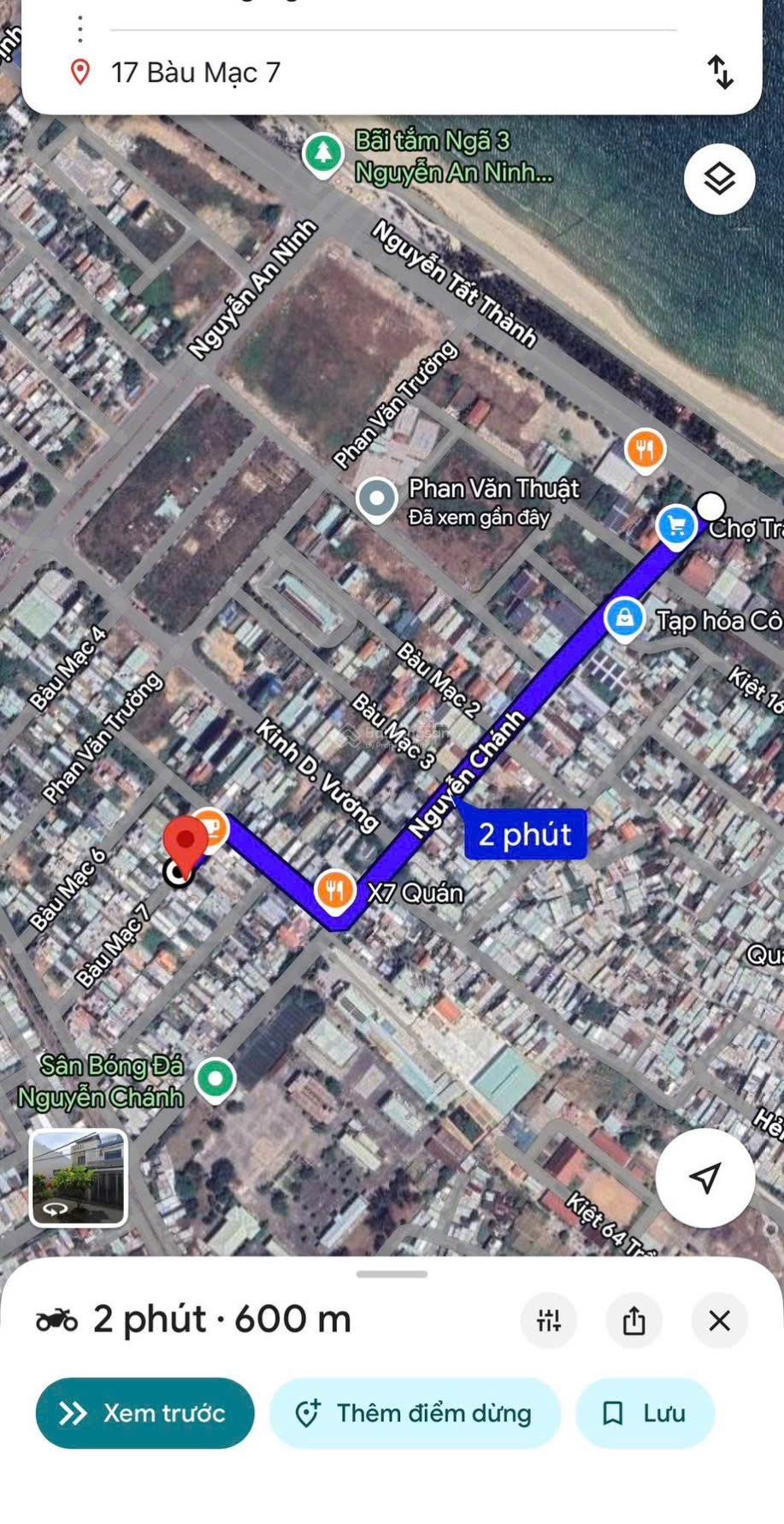
Task: Save this route with Lưu
Action: click(645, 1413)
